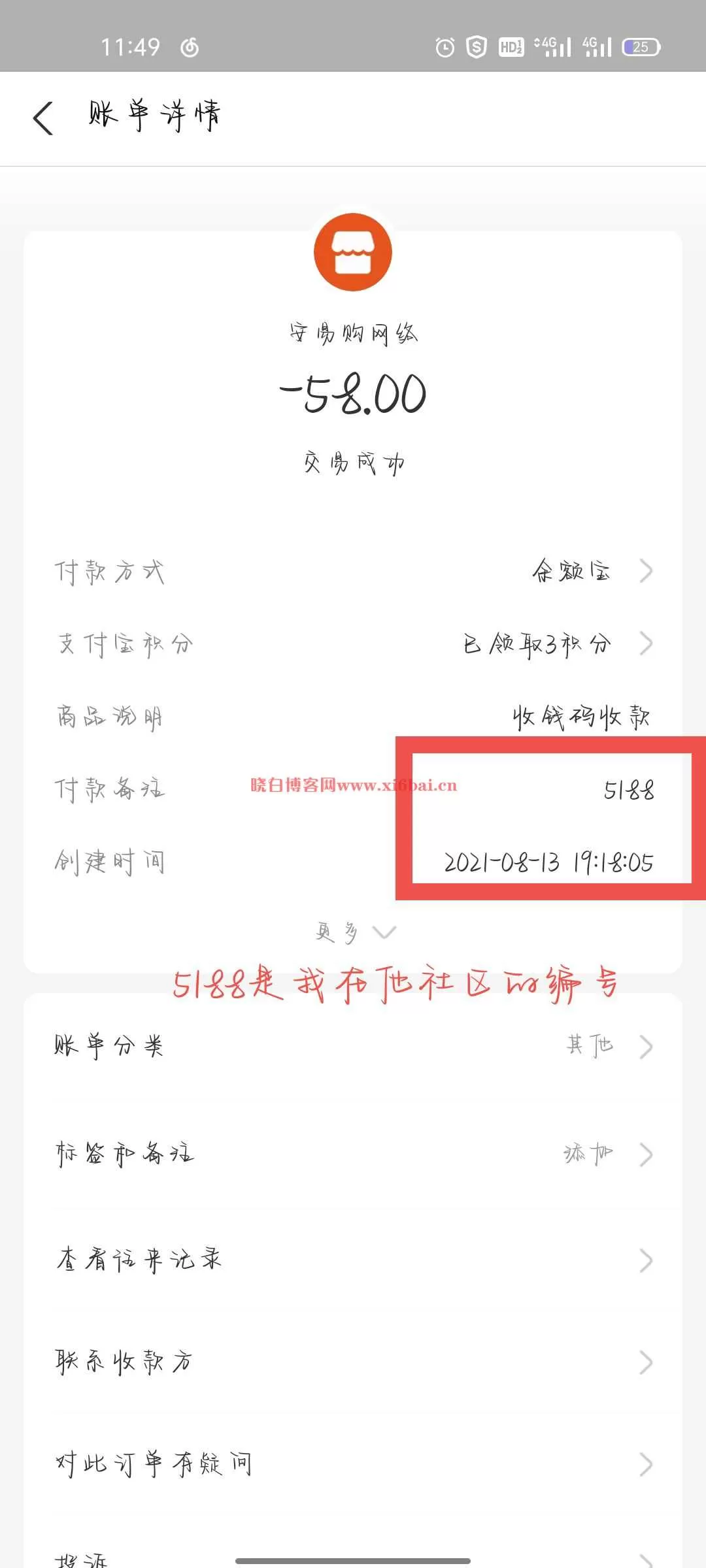Open 查看往来记录
The width and height of the screenshot is (706, 1568).
coord(353,1260)
